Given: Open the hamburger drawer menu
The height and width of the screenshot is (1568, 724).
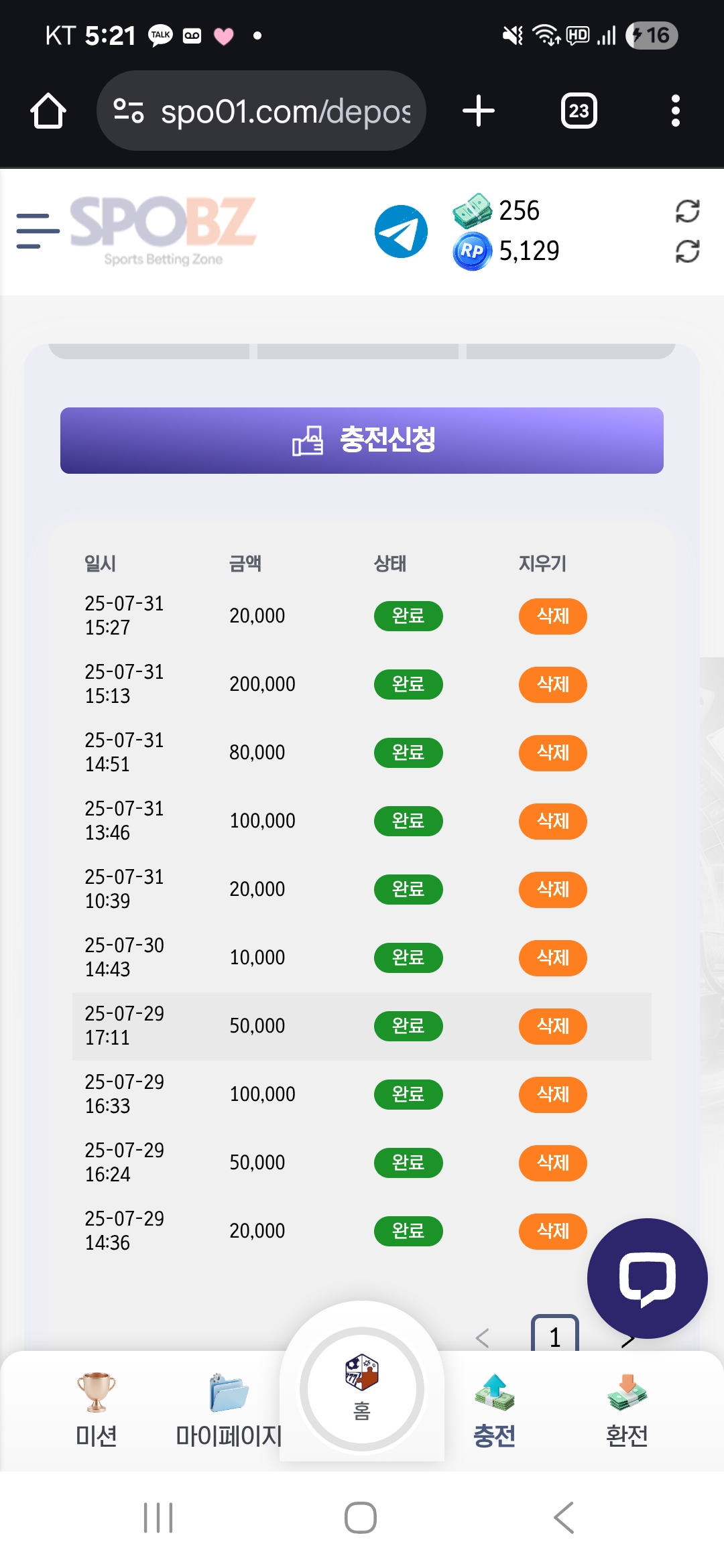Looking at the screenshot, I should coord(38,231).
